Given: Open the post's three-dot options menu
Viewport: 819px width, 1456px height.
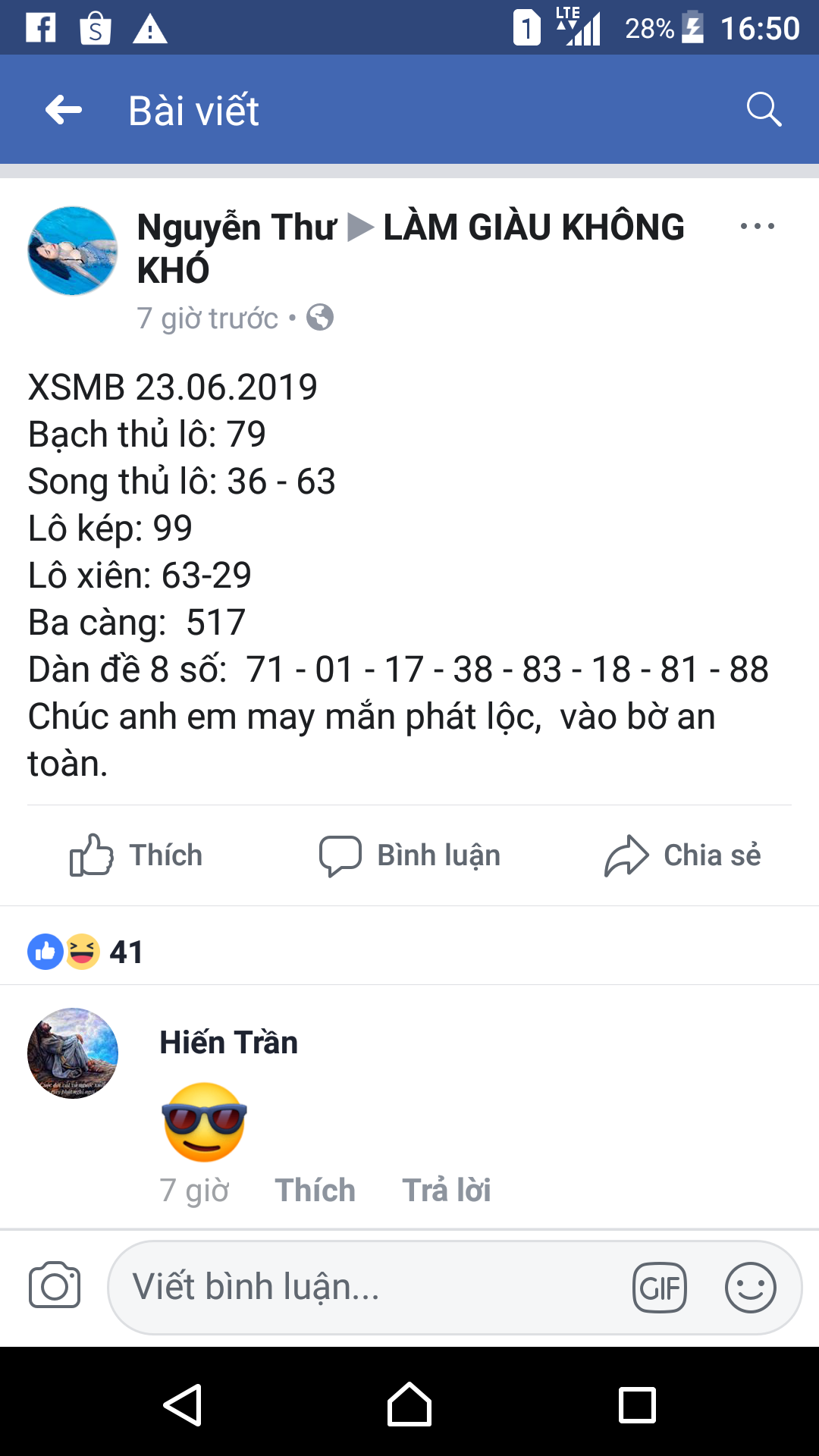Looking at the screenshot, I should (x=757, y=226).
